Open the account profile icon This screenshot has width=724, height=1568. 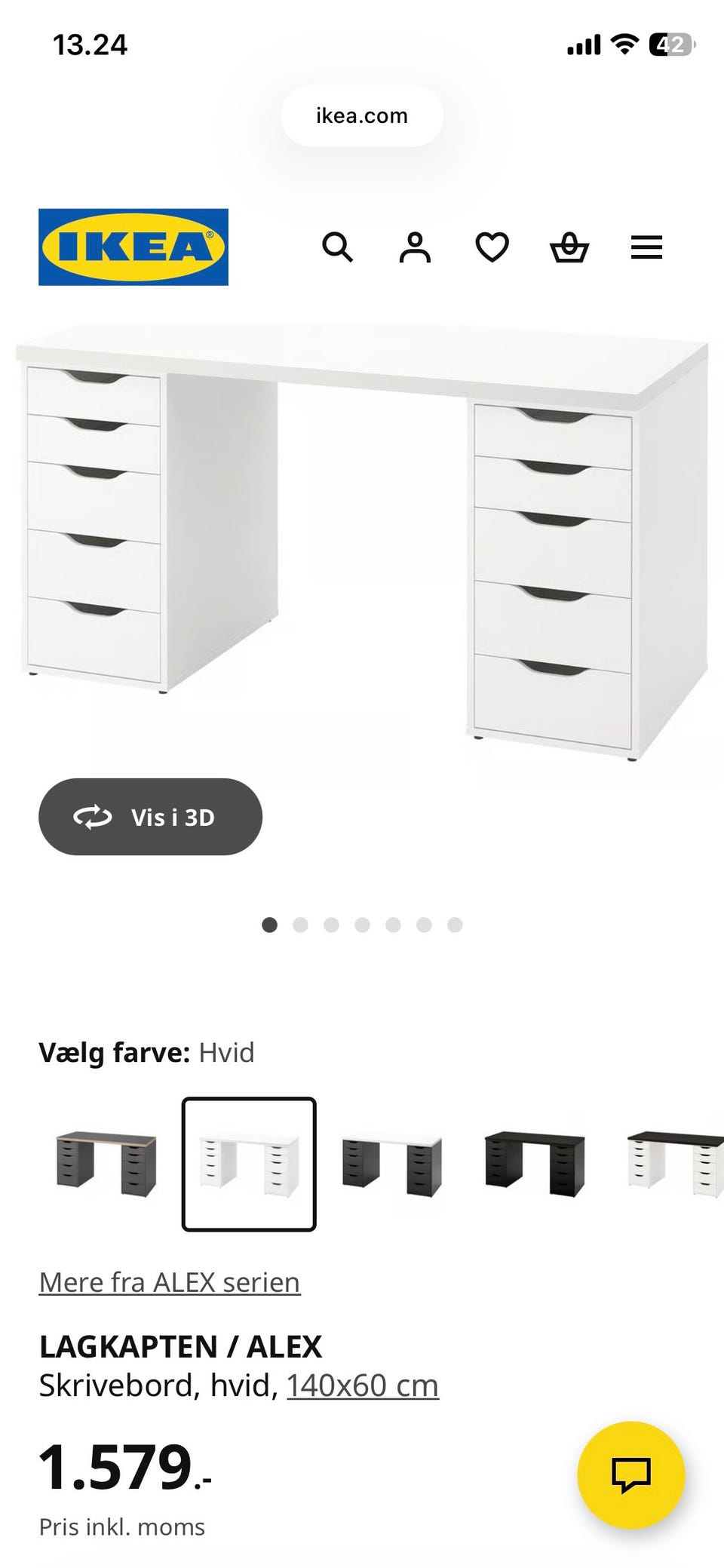click(416, 247)
